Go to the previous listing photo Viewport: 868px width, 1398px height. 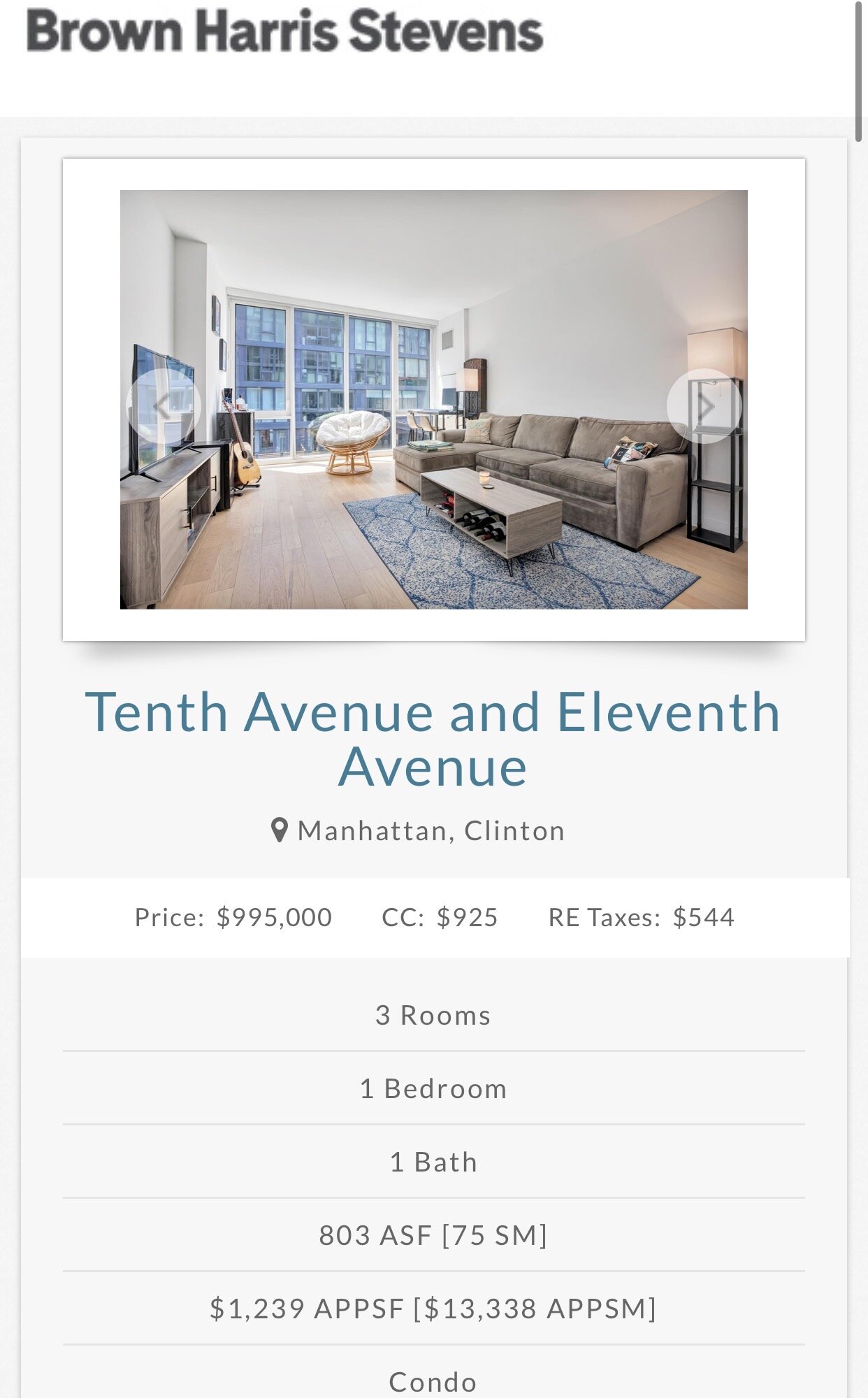coord(164,406)
